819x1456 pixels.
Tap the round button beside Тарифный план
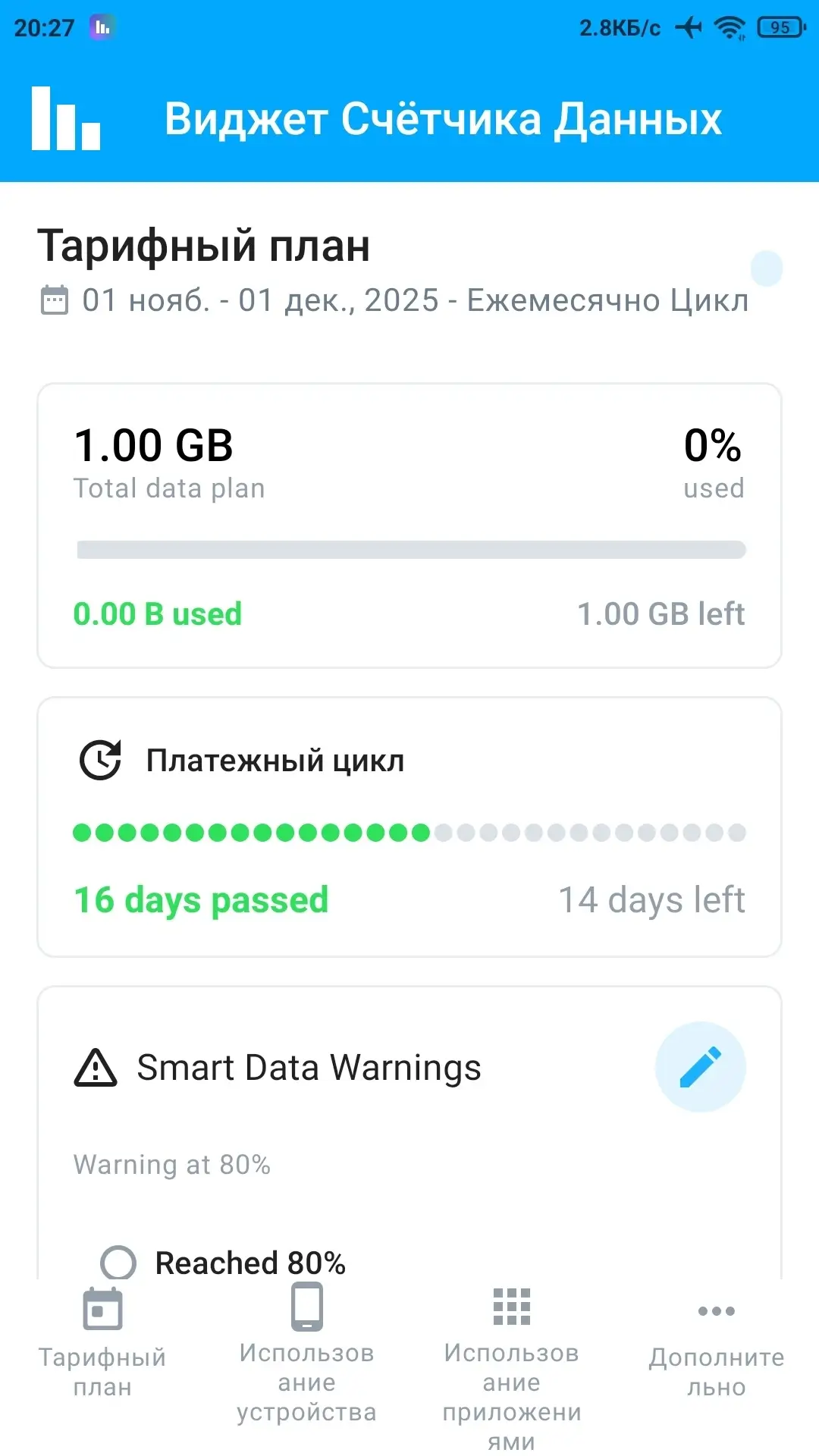(x=766, y=268)
